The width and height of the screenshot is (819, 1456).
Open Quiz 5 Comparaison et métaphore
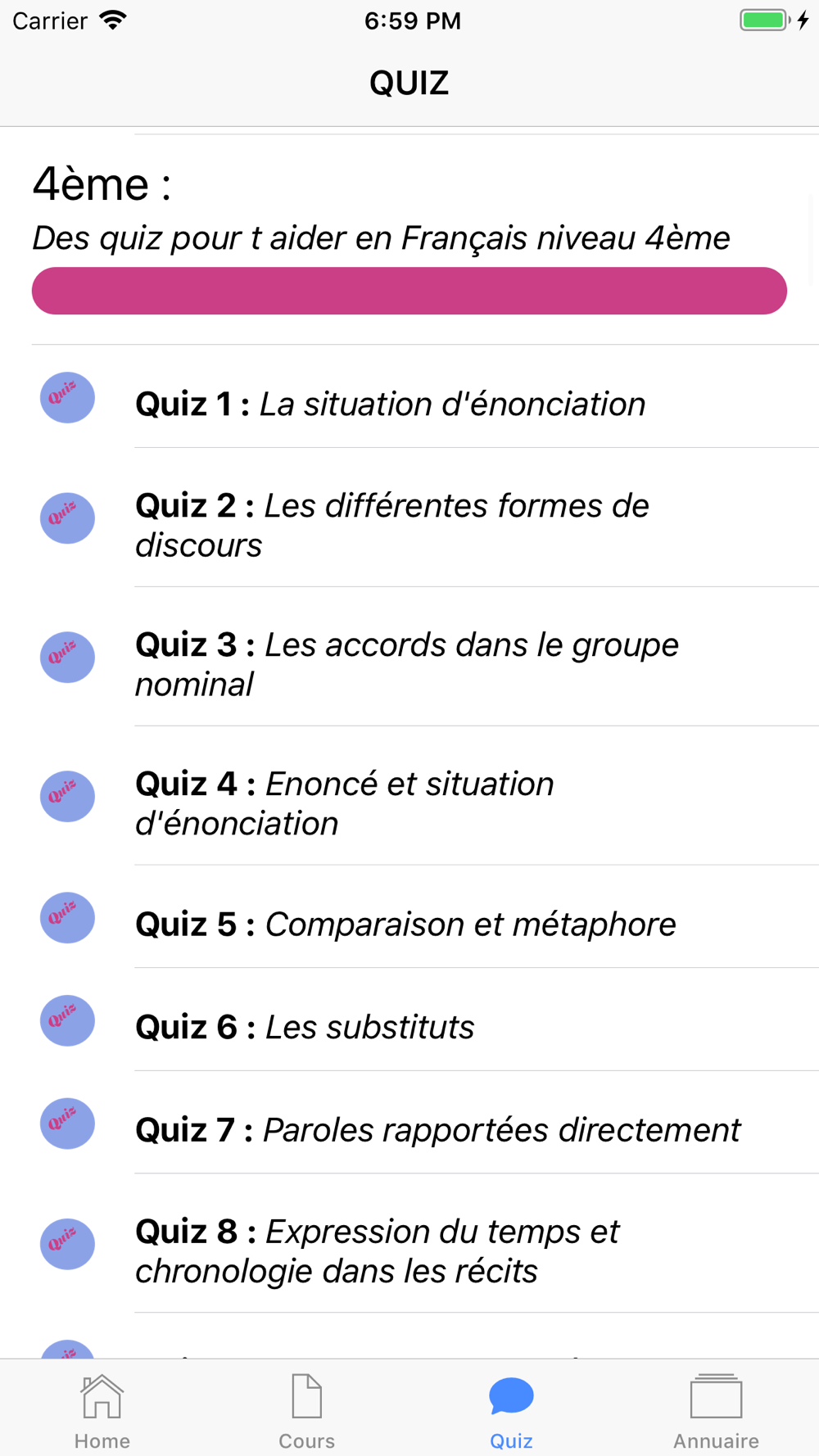point(409,917)
